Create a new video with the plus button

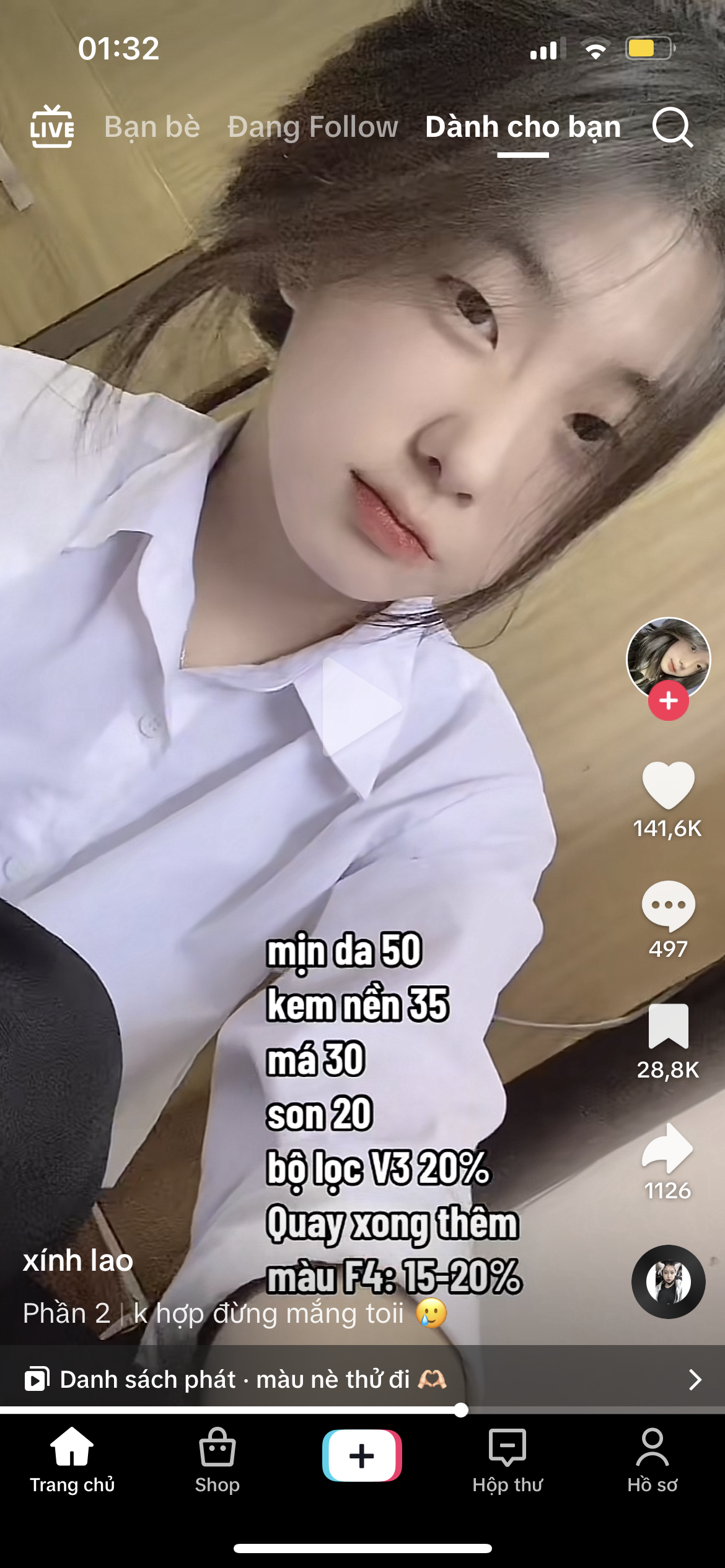362,1455
